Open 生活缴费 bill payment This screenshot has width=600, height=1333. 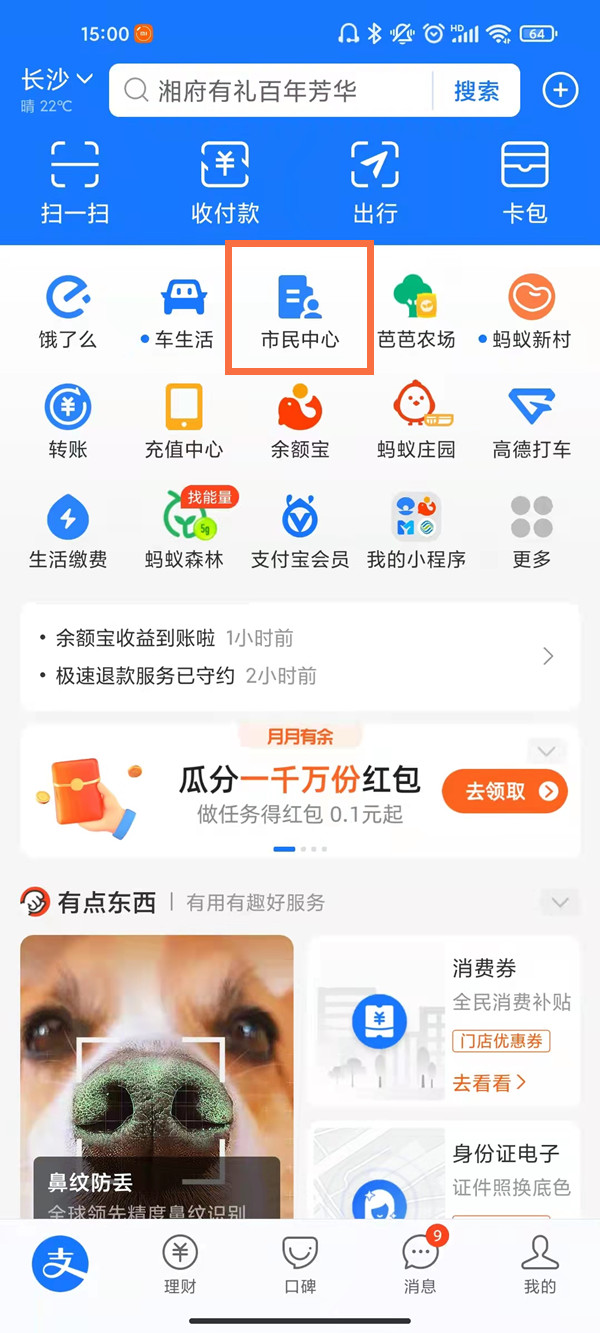pyautogui.click(x=68, y=530)
